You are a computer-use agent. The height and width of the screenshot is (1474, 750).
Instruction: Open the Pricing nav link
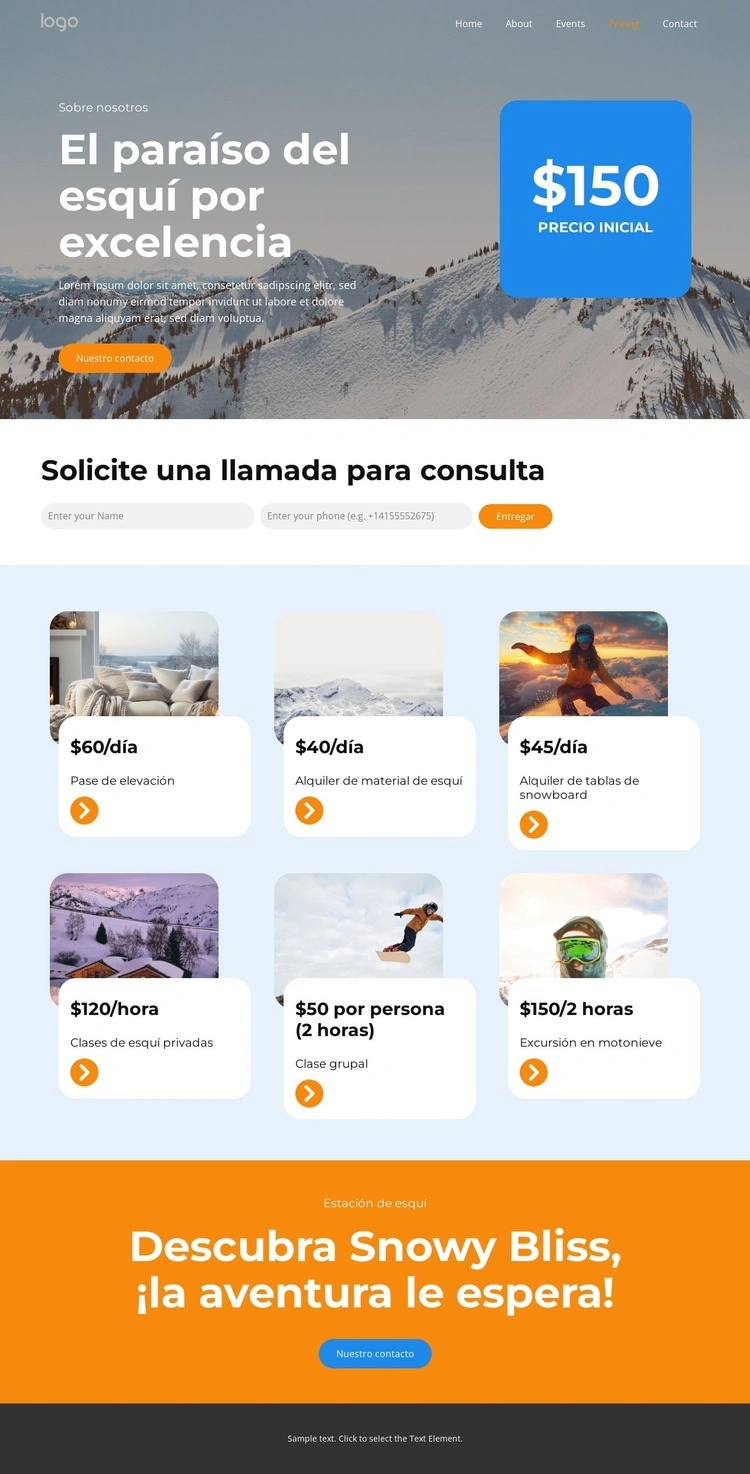623,24
